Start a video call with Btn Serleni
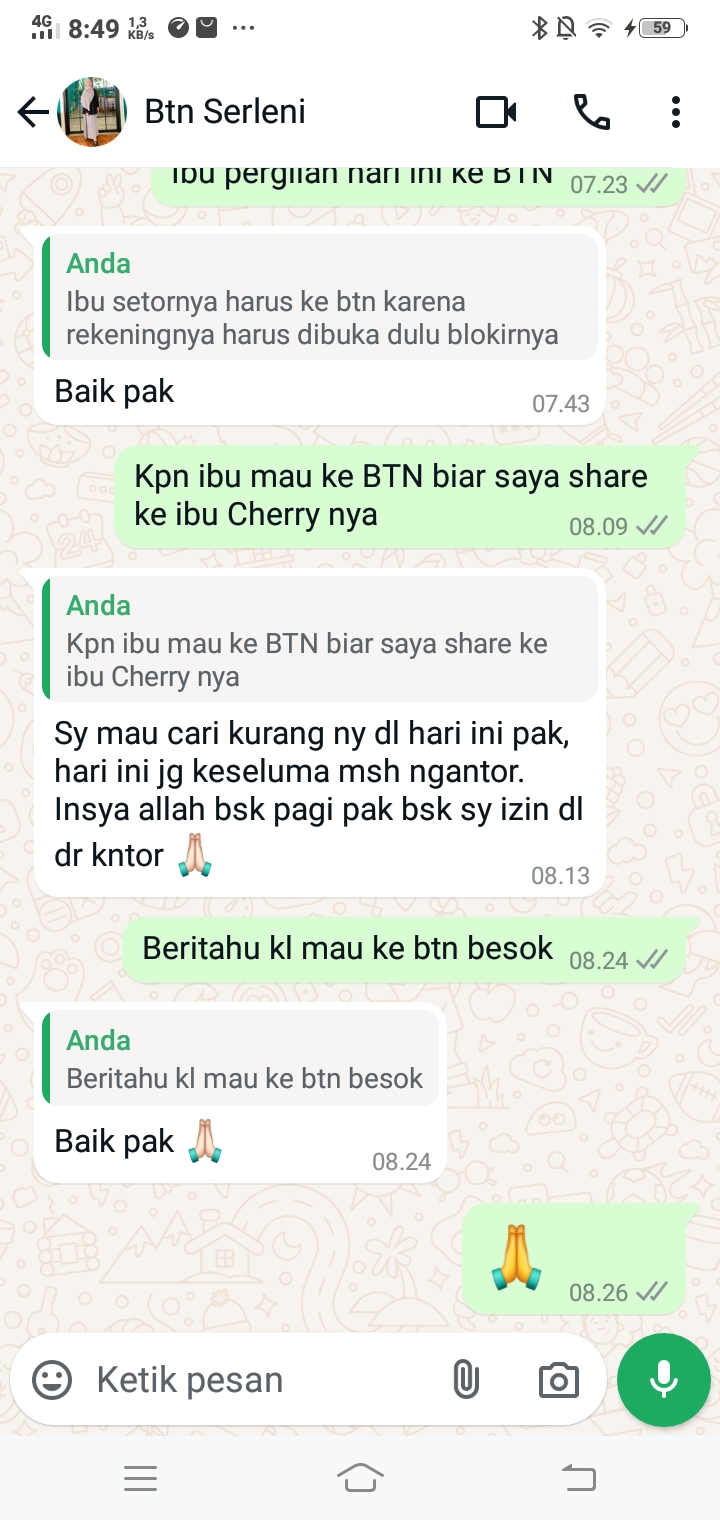720x1520 pixels. click(495, 113)
